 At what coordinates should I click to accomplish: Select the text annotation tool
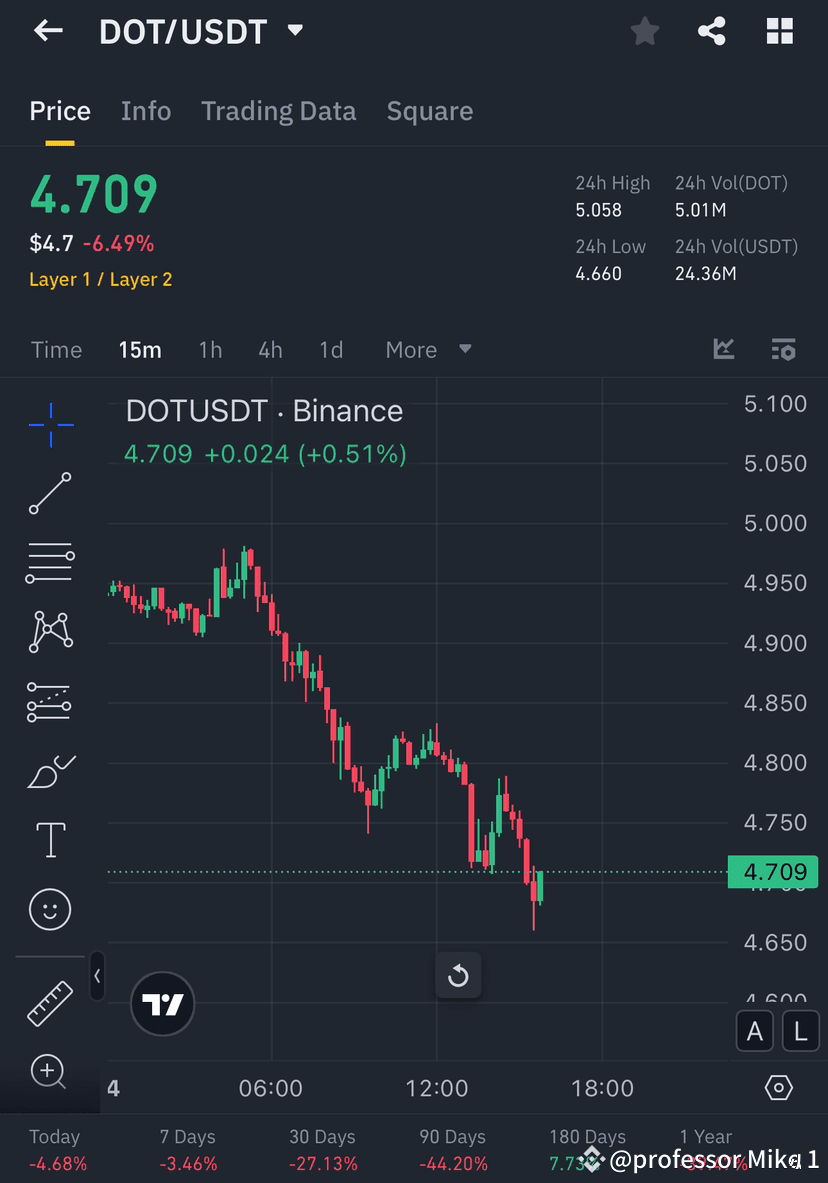click(x=50, y=839)
